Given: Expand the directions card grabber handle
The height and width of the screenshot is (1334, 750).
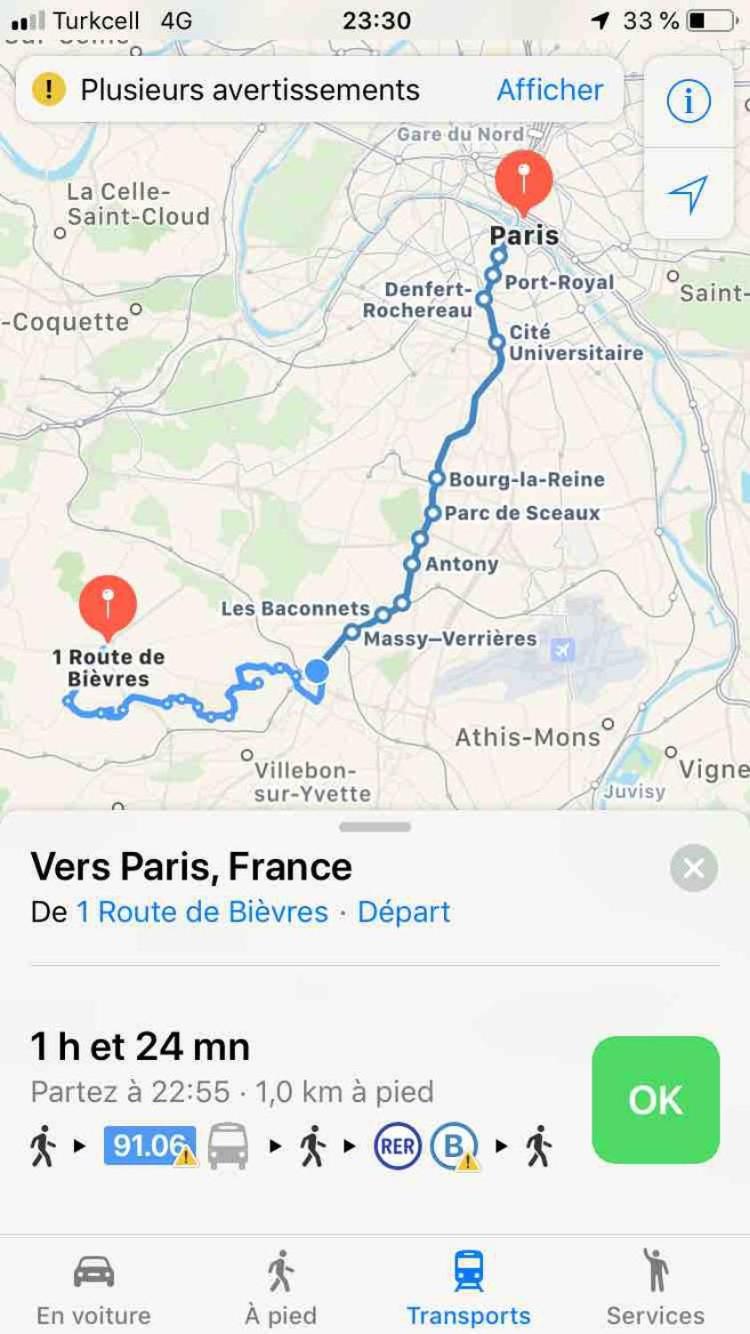Looking at the screenshot, I should coord(375,827).
